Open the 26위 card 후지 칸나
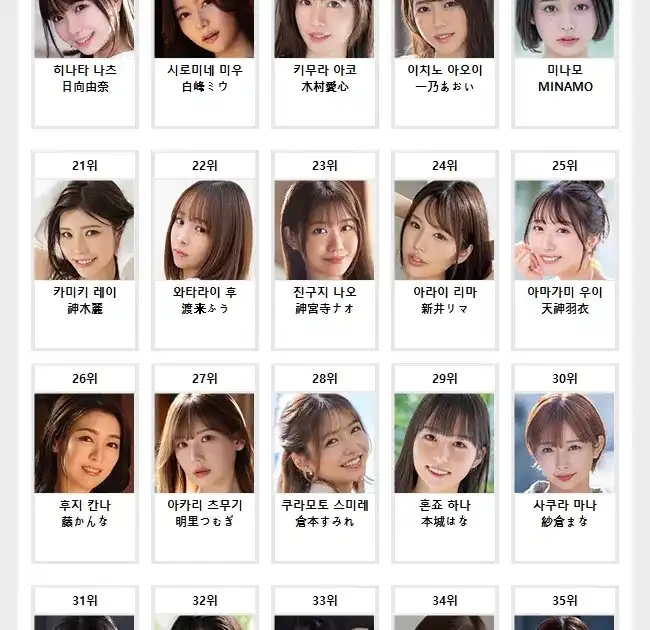The image size is (650, 630). click(x=84, y=443)
